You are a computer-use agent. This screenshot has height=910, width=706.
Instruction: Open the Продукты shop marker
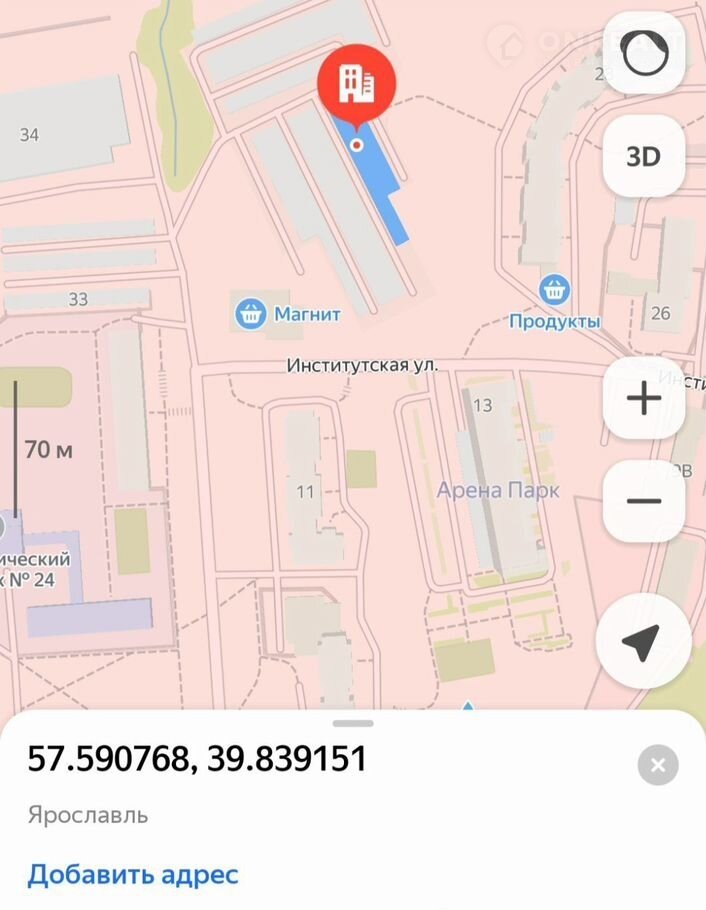click(553, 292)
